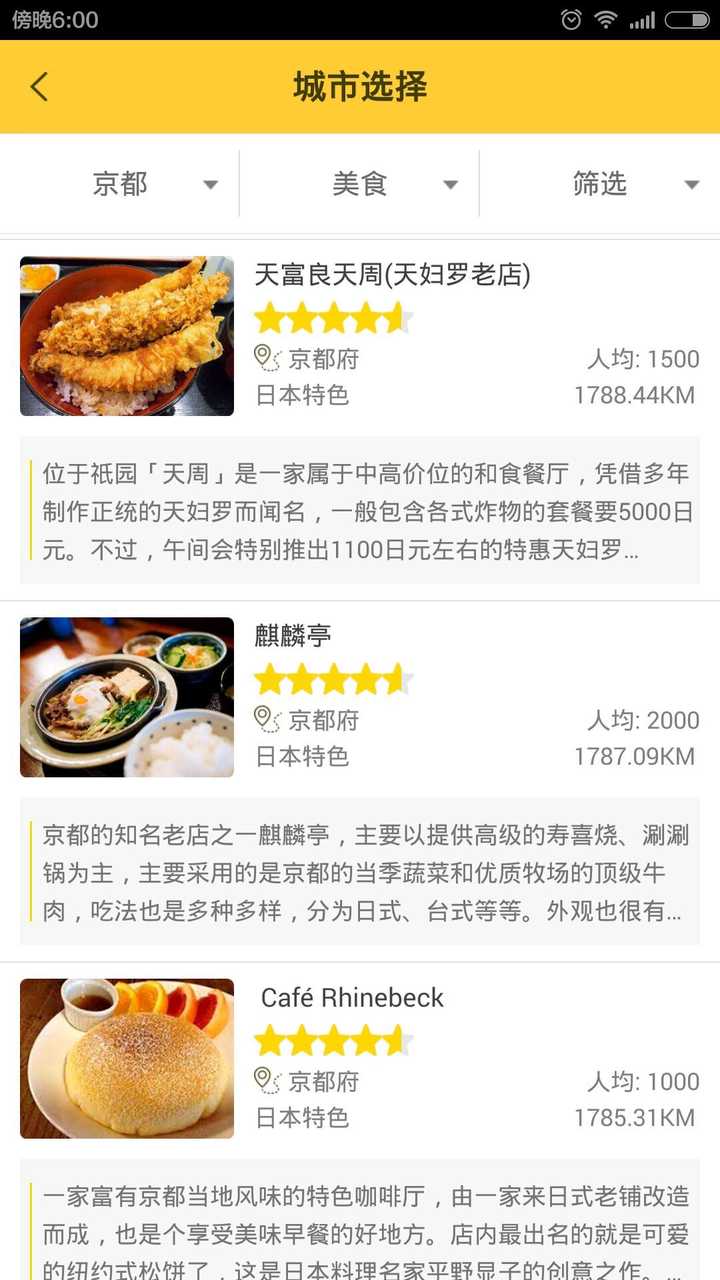
Task: Select the Café Rhinebeck listing
Action: [352, 997]
